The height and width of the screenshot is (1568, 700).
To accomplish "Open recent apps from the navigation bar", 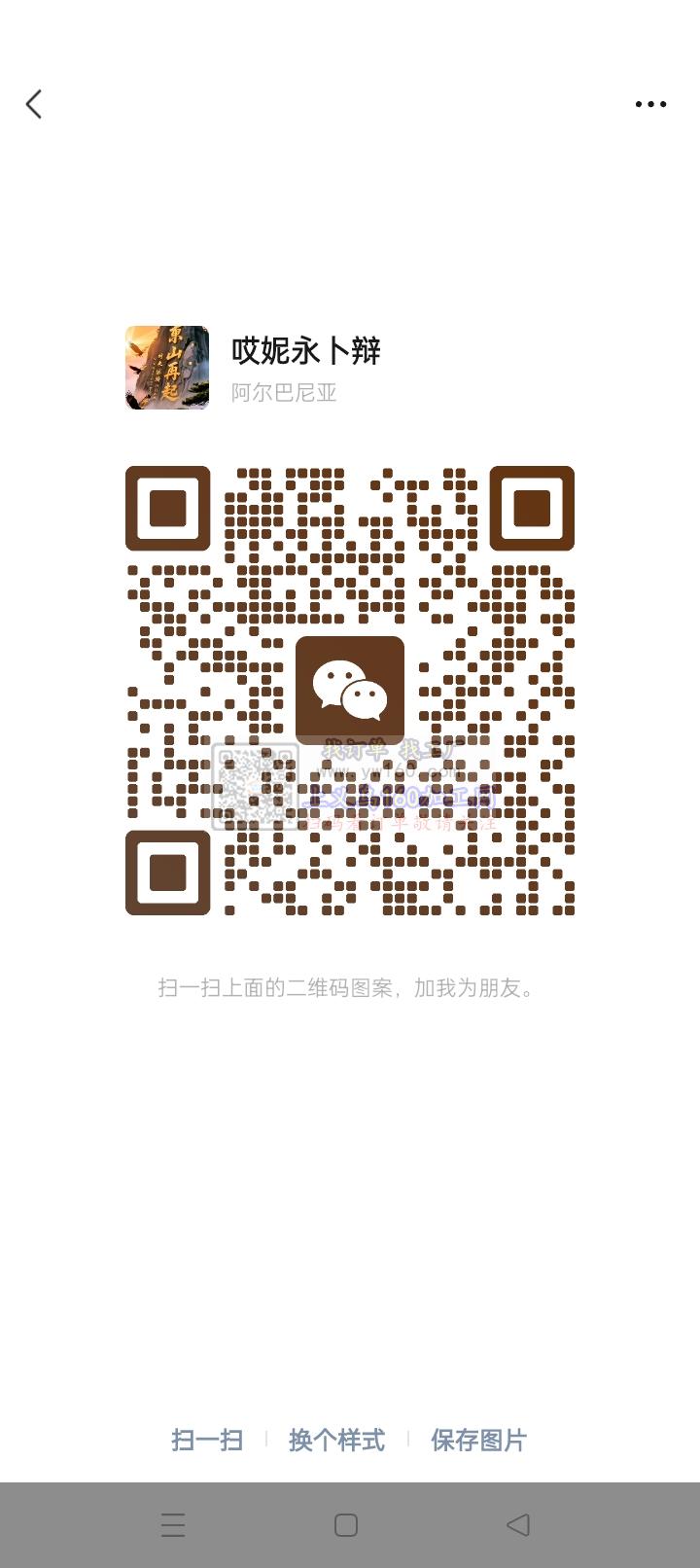I will coord(173,1525).
